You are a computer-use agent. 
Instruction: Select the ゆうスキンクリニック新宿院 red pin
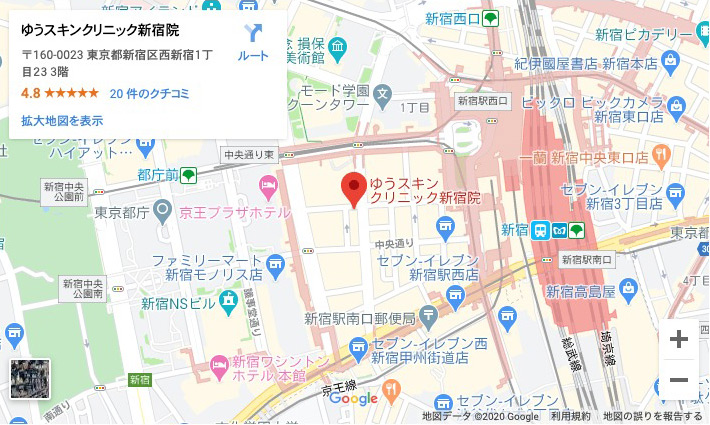point(352,189)
